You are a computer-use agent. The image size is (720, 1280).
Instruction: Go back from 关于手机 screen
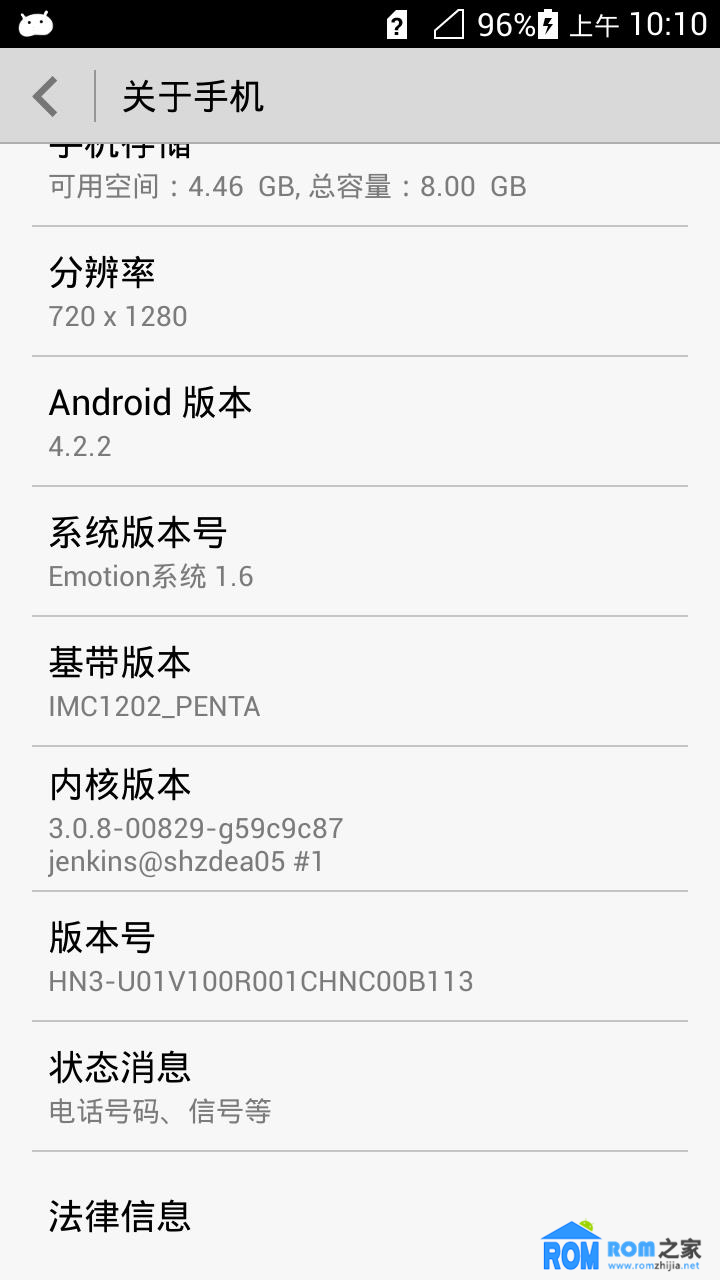click(x=46, y=97)
